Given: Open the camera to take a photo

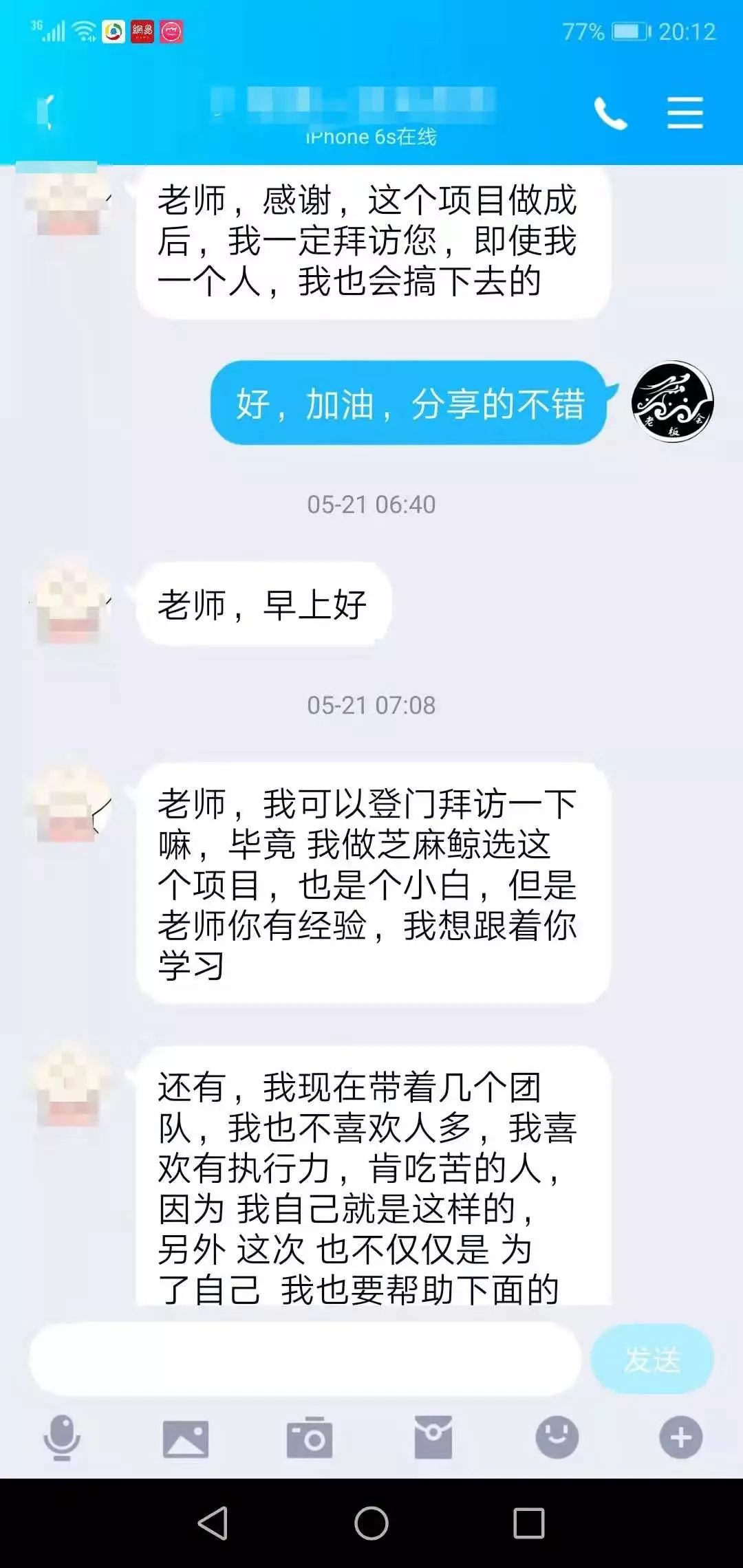Looking at the screenshot, I should (310, 1437).
